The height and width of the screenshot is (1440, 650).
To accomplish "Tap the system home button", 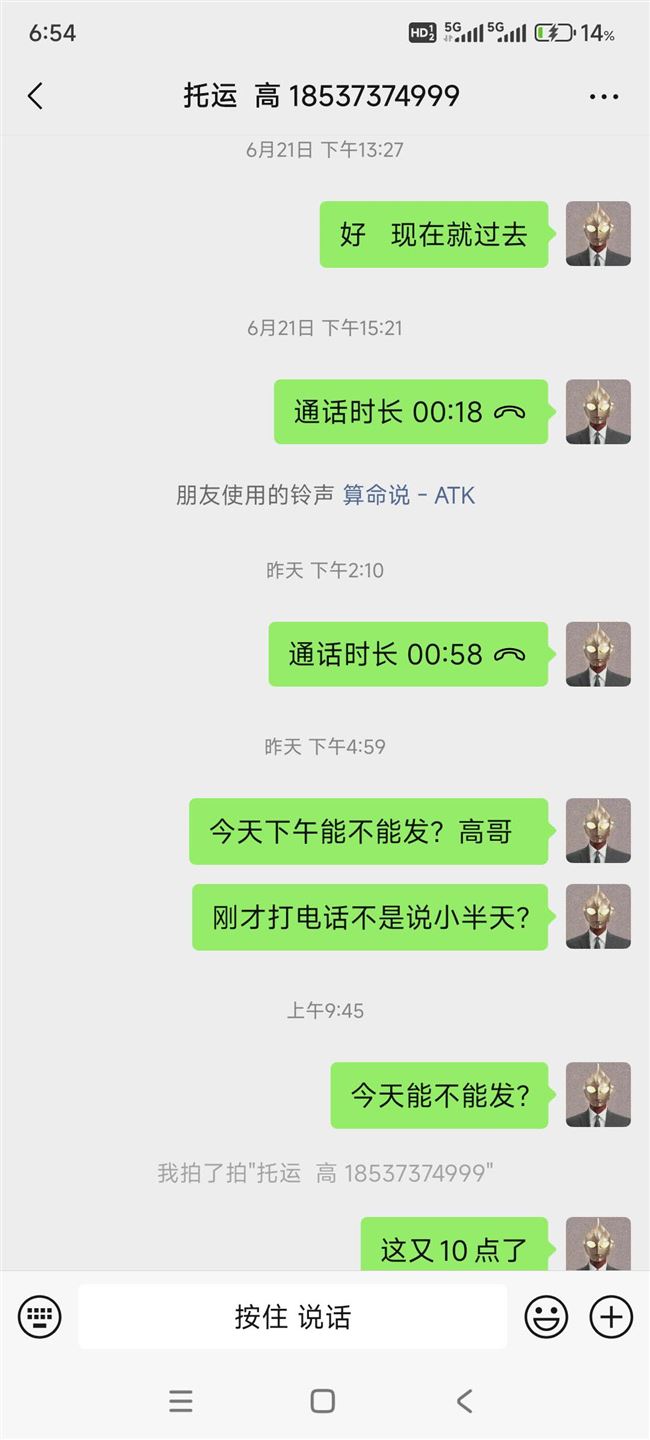I will pyautogui.click(x=322, y=1401).
